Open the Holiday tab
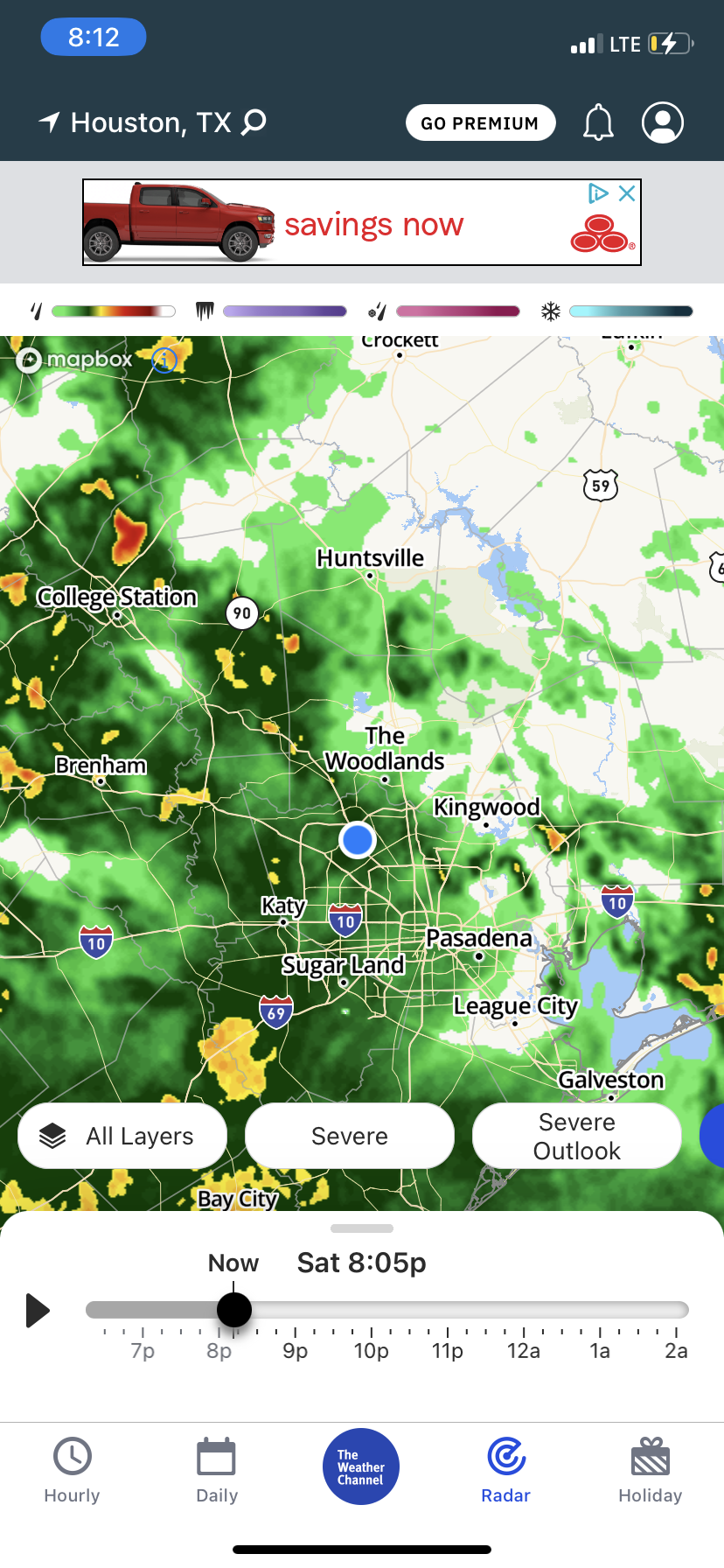The image size is (724, 1568). click(x=650, y=1470)
